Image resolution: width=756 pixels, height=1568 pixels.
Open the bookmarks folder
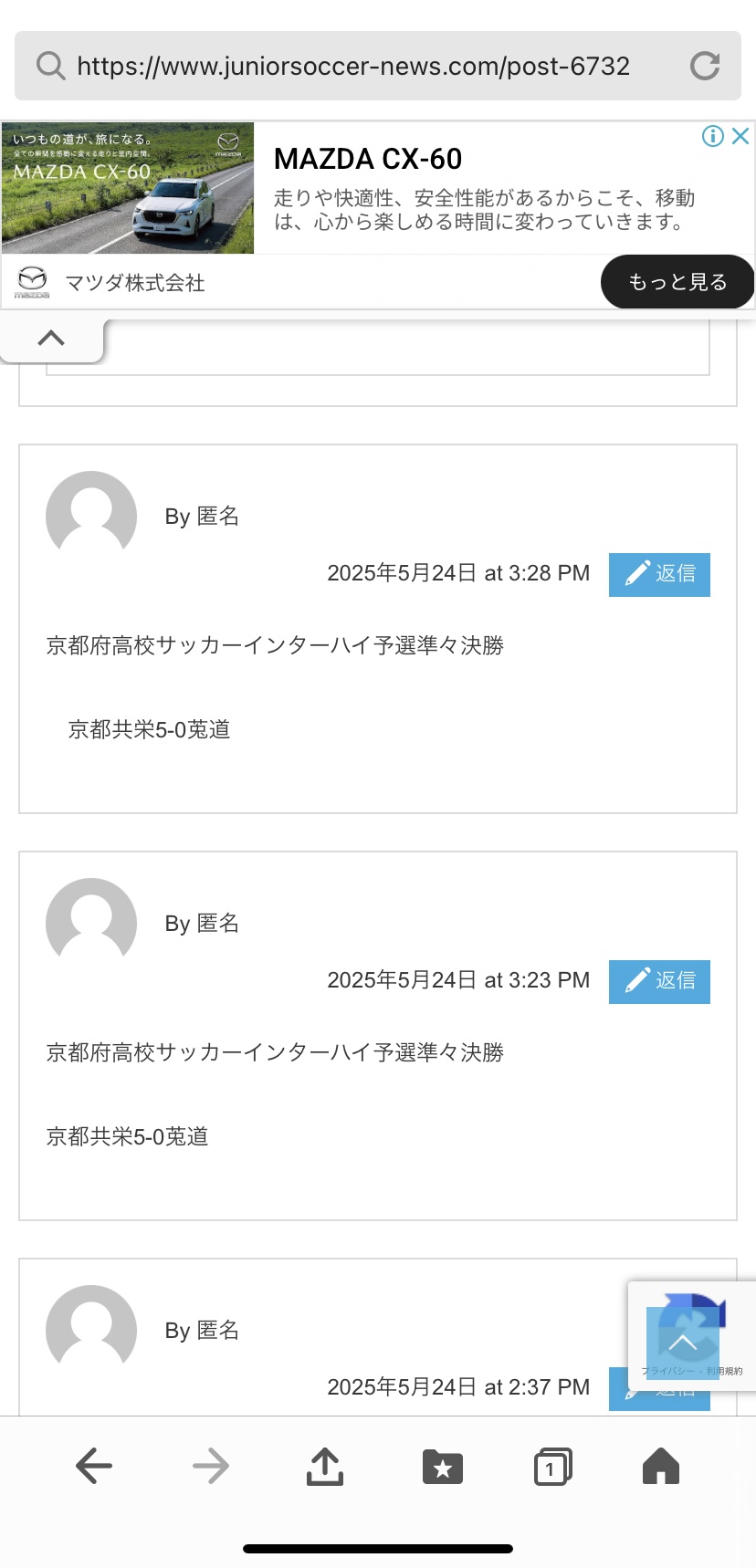pos(443,1467)
